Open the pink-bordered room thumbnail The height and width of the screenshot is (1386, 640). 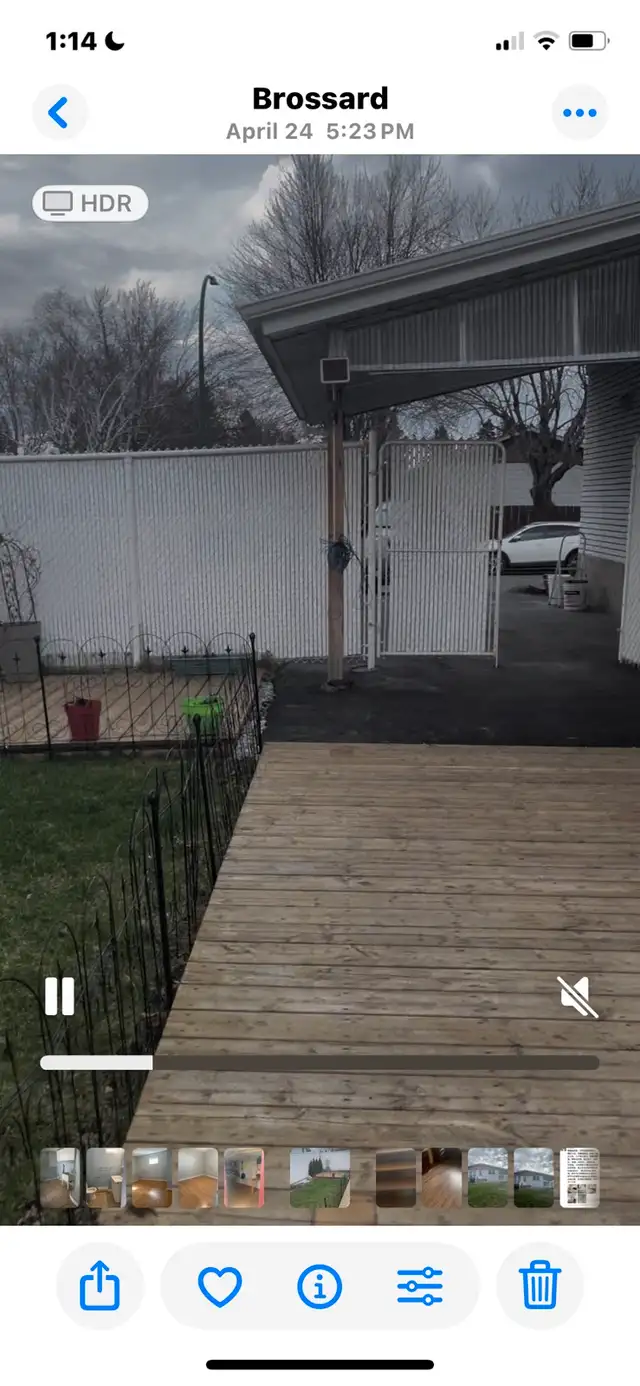point(243,1178)
